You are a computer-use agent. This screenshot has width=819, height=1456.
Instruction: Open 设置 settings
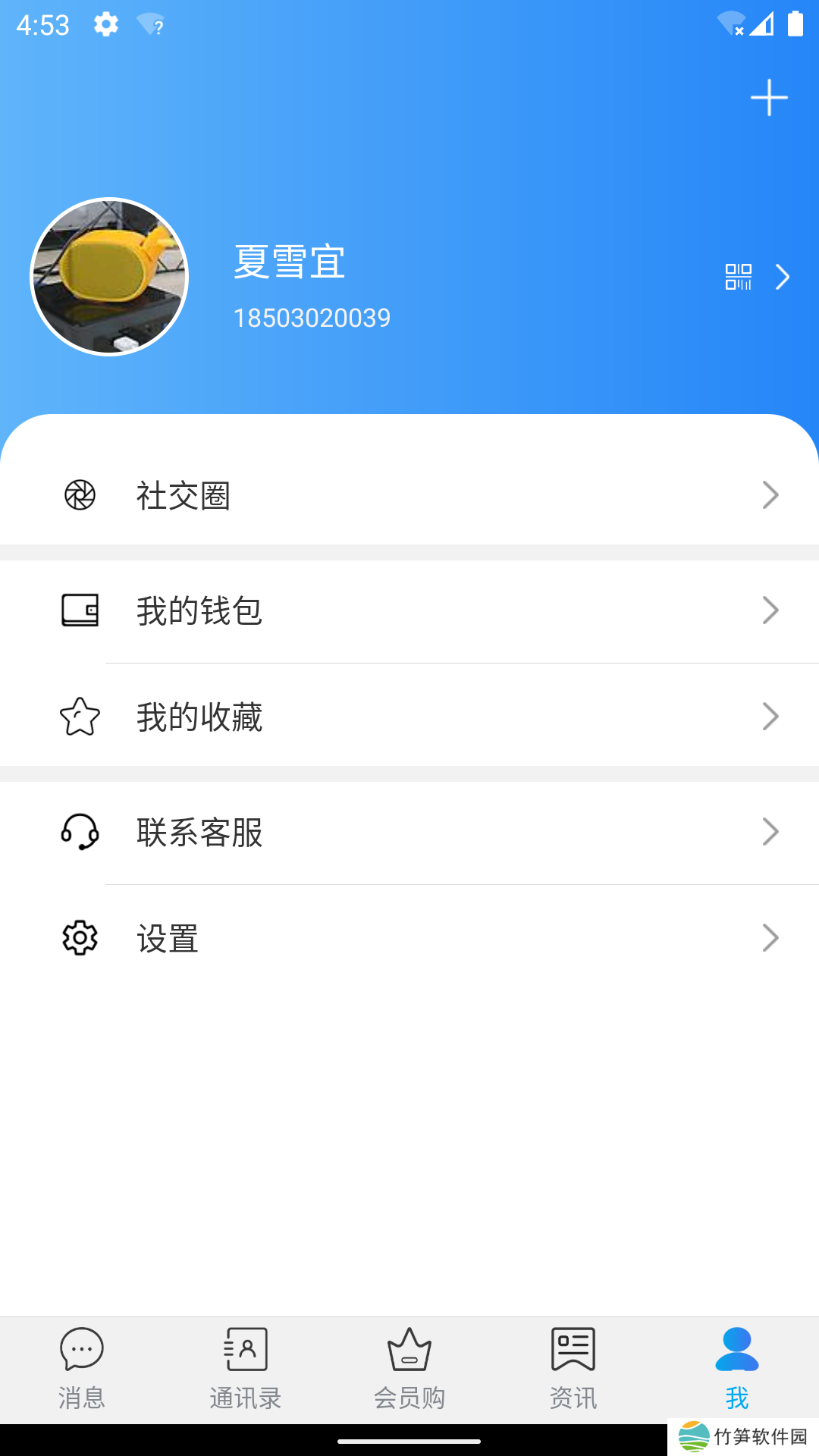[409, 938]
